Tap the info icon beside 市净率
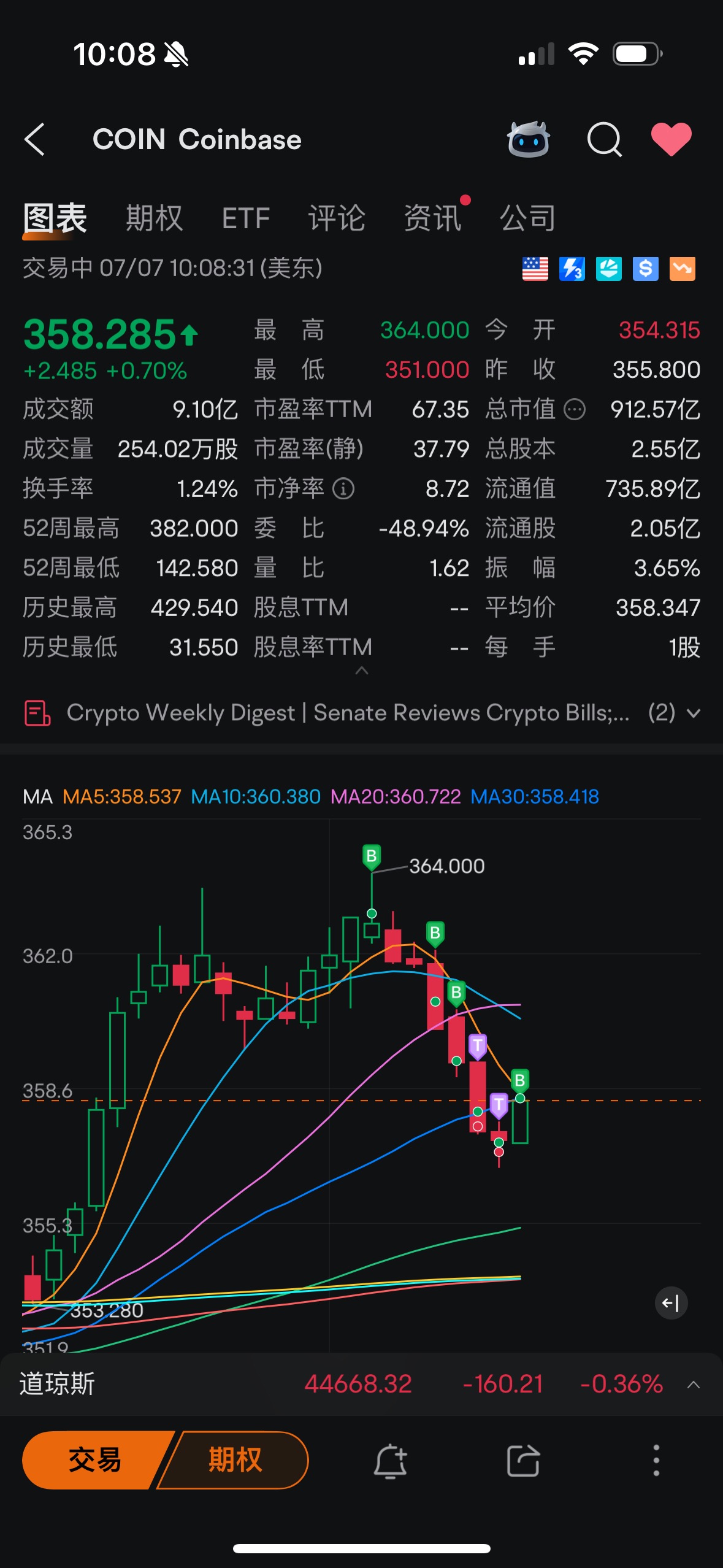723x1568 pixels. point(343,489)
